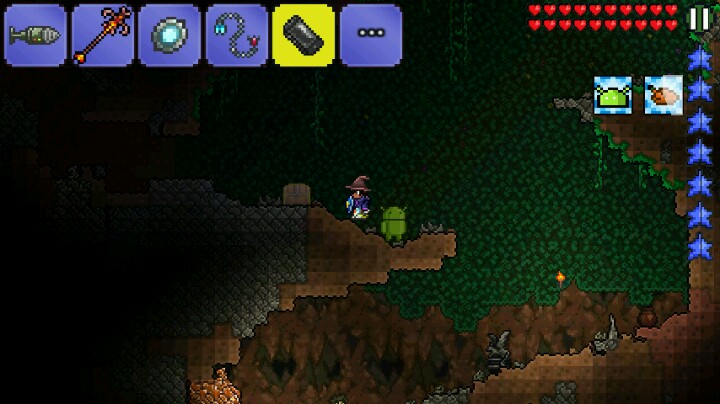Tap the Well Fed food buff icon

663,96
